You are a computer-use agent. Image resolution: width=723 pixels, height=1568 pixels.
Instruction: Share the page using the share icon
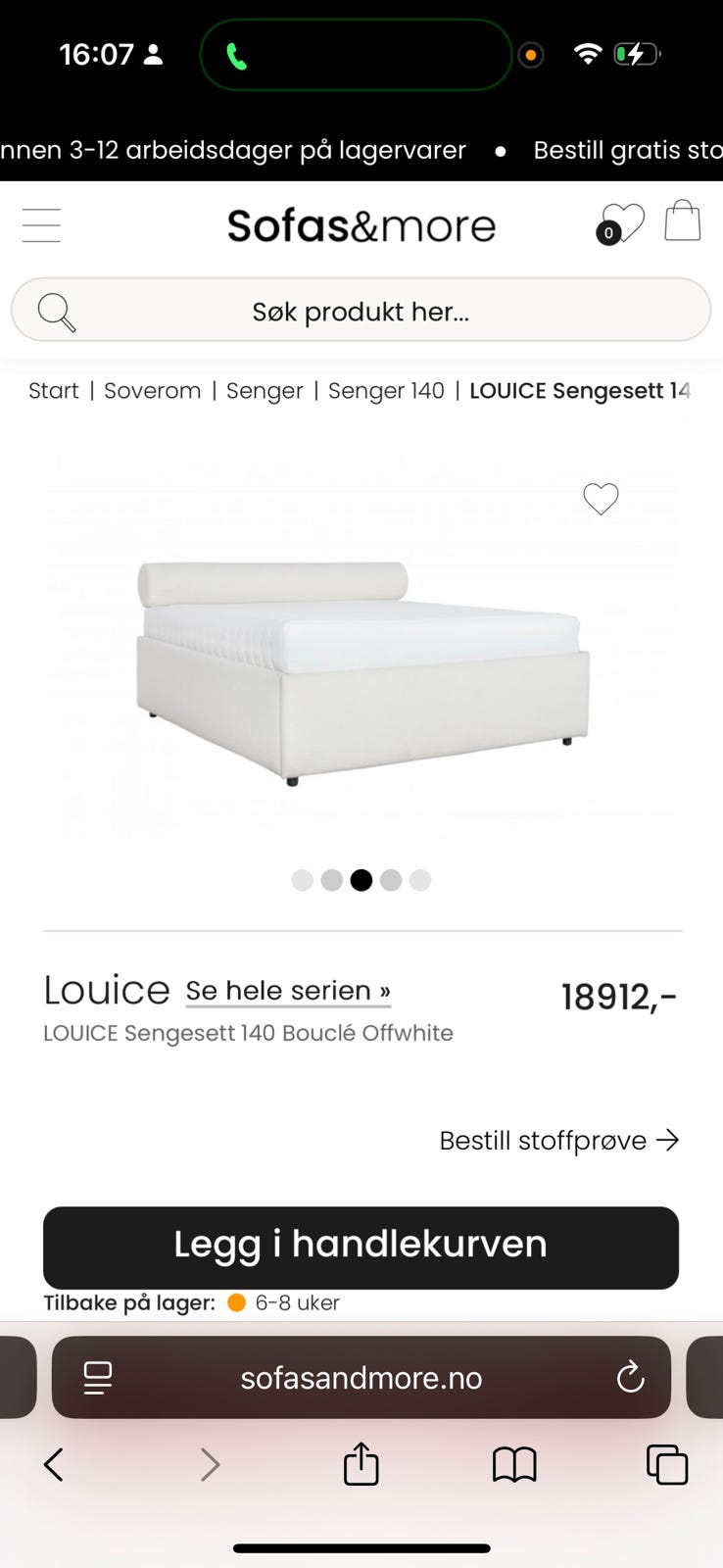click(x=361, y=1464)
